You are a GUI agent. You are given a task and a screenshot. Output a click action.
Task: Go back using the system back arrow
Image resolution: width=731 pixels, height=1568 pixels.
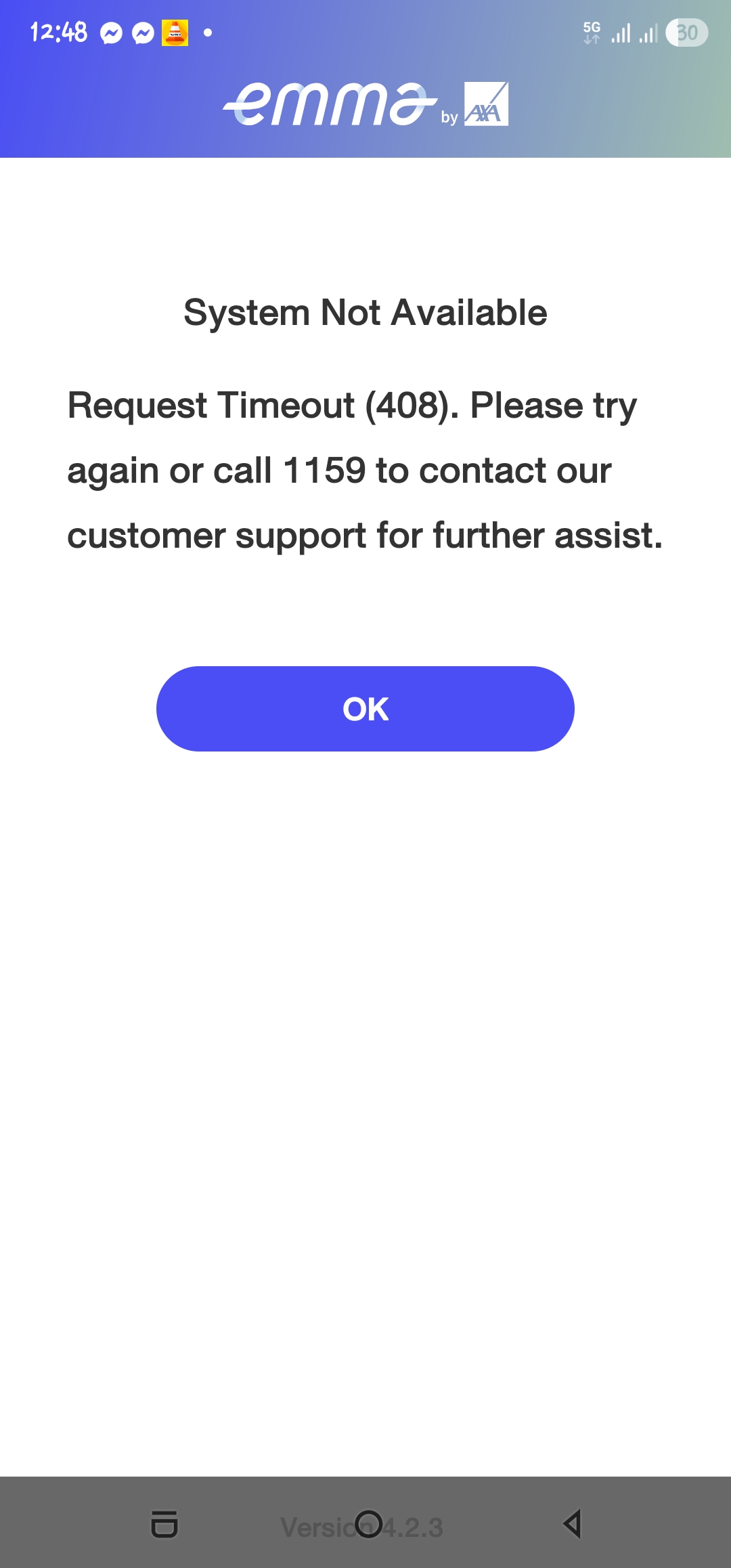pyautogui.click(x=572, y=1524)
